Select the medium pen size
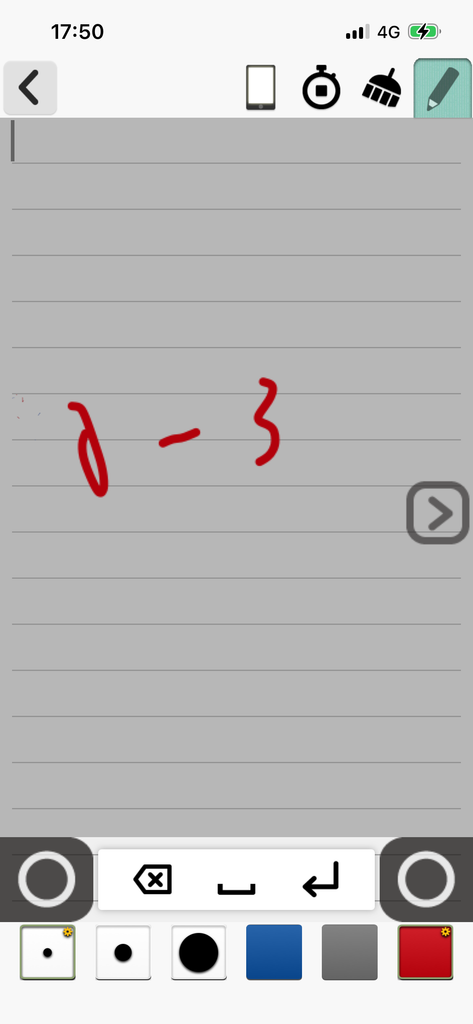This screenshot has height=1024, width=473. (123, 952)
